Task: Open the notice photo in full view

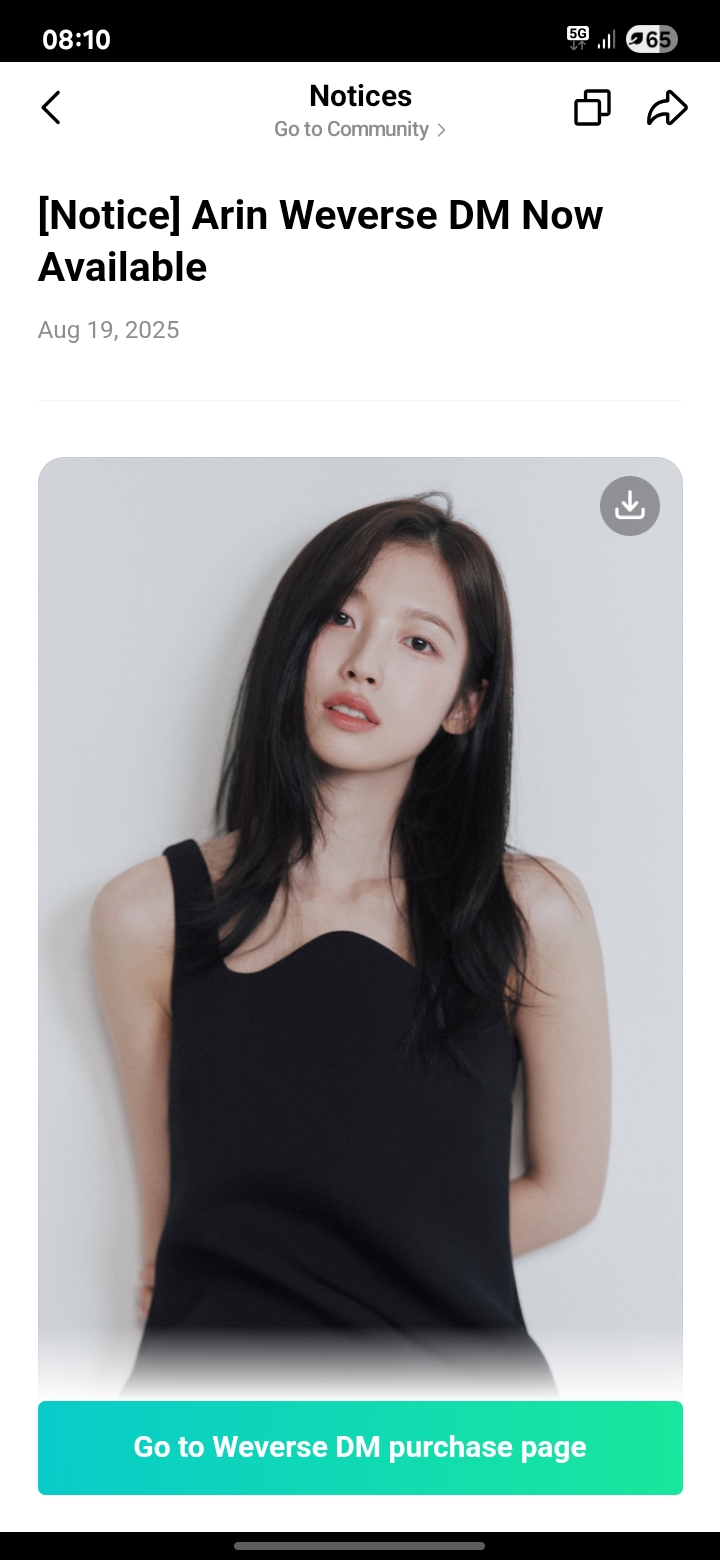Action: tap(360, 900)
